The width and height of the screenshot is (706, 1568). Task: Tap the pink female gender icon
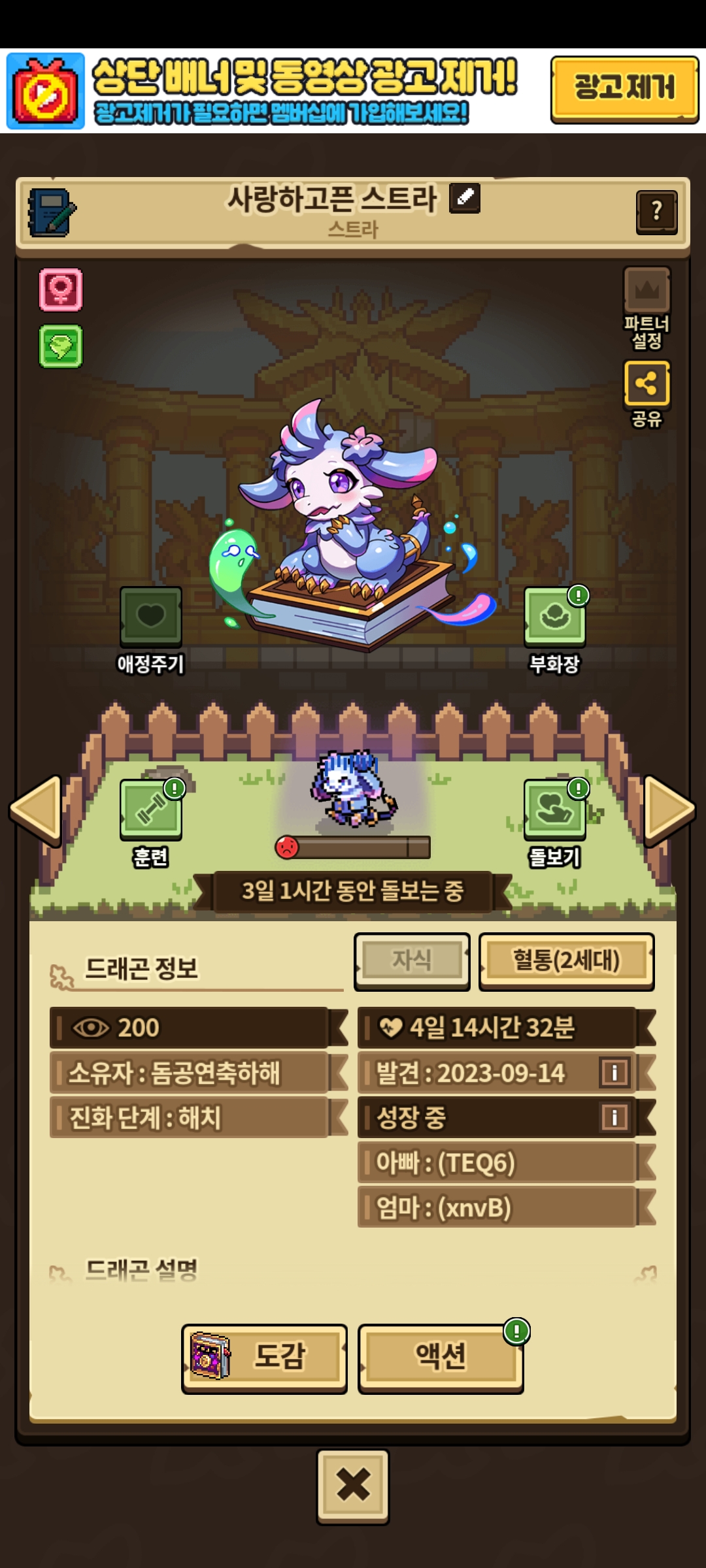tap(61, 289)
